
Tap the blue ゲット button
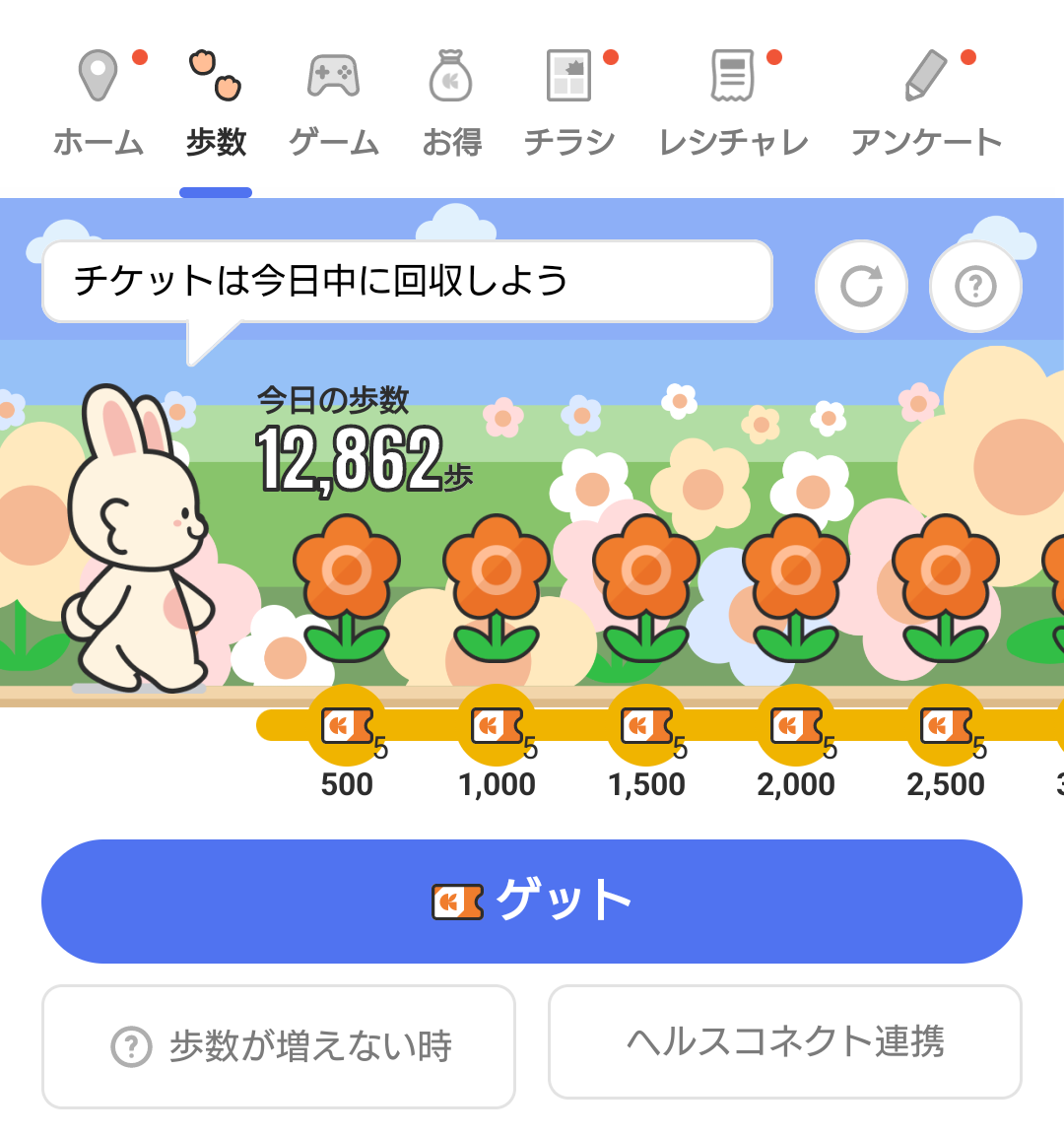pyautogui.click(x=532, y=901)
